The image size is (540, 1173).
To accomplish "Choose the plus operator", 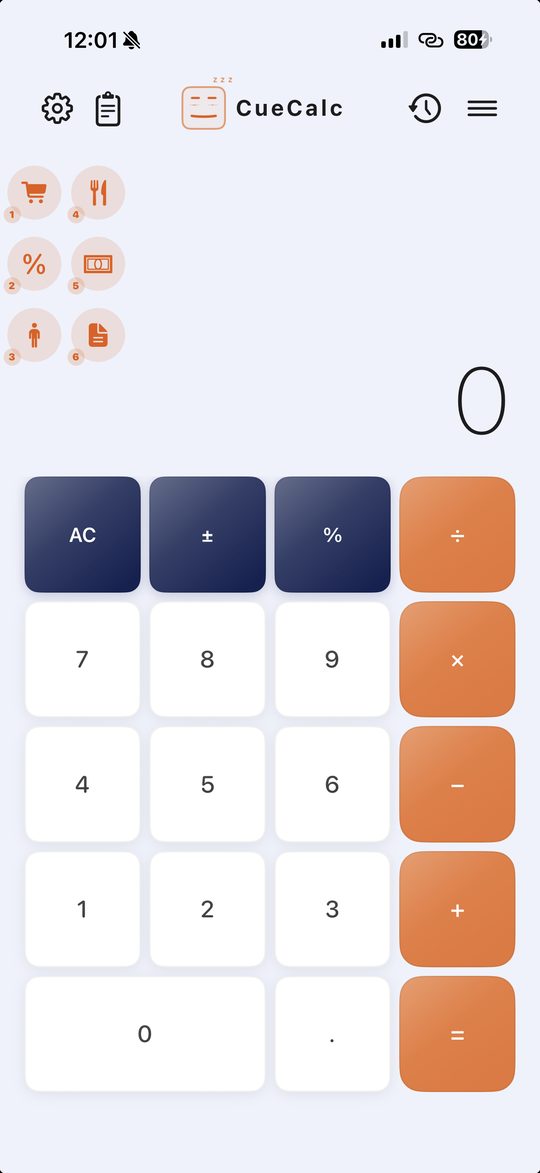I will click(x=457, y=910).
